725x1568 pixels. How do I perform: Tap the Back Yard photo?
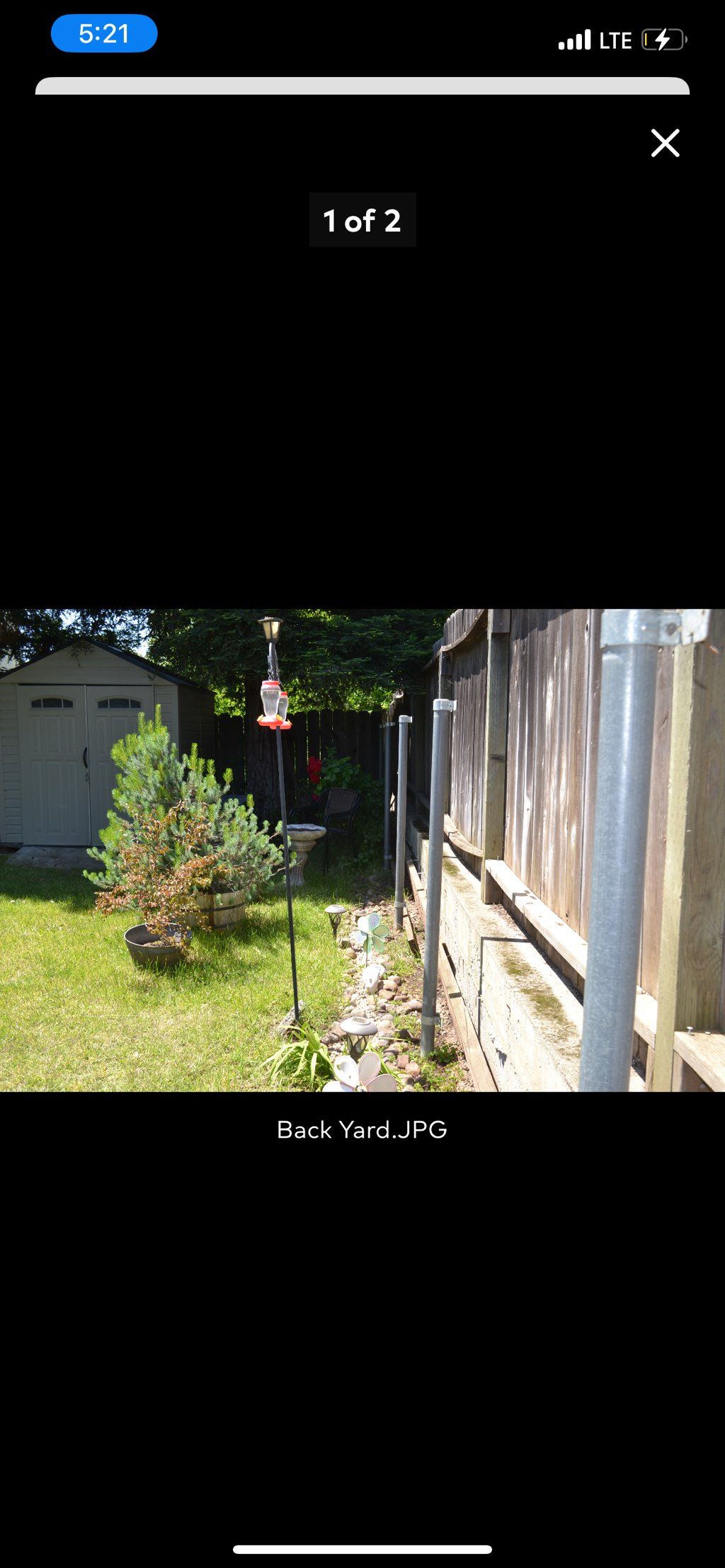point(362,850)
